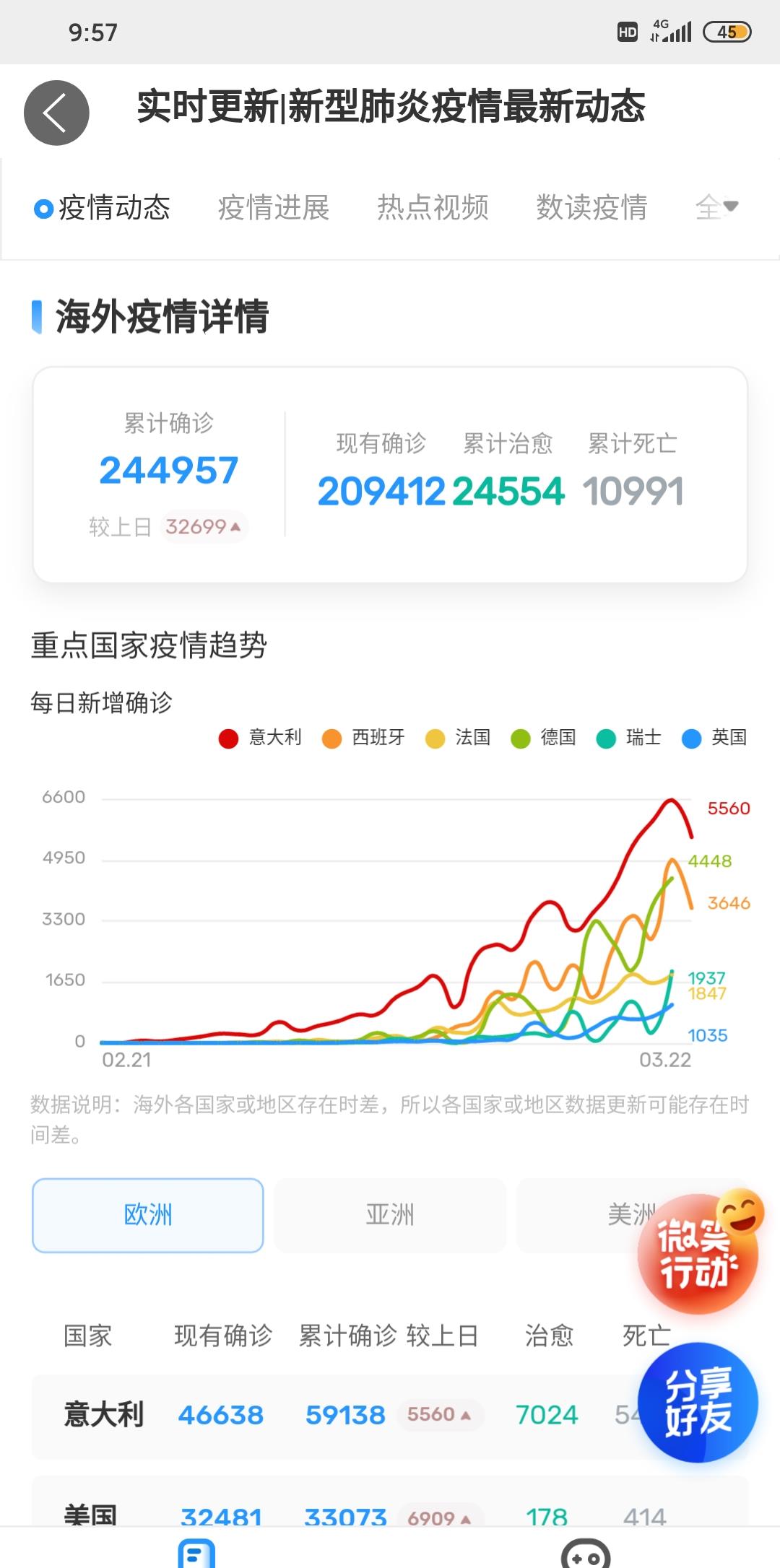Screen dimensions: 780x1568
Task: Switch to the 数读疫情 tab
Action: click(591, 208)
